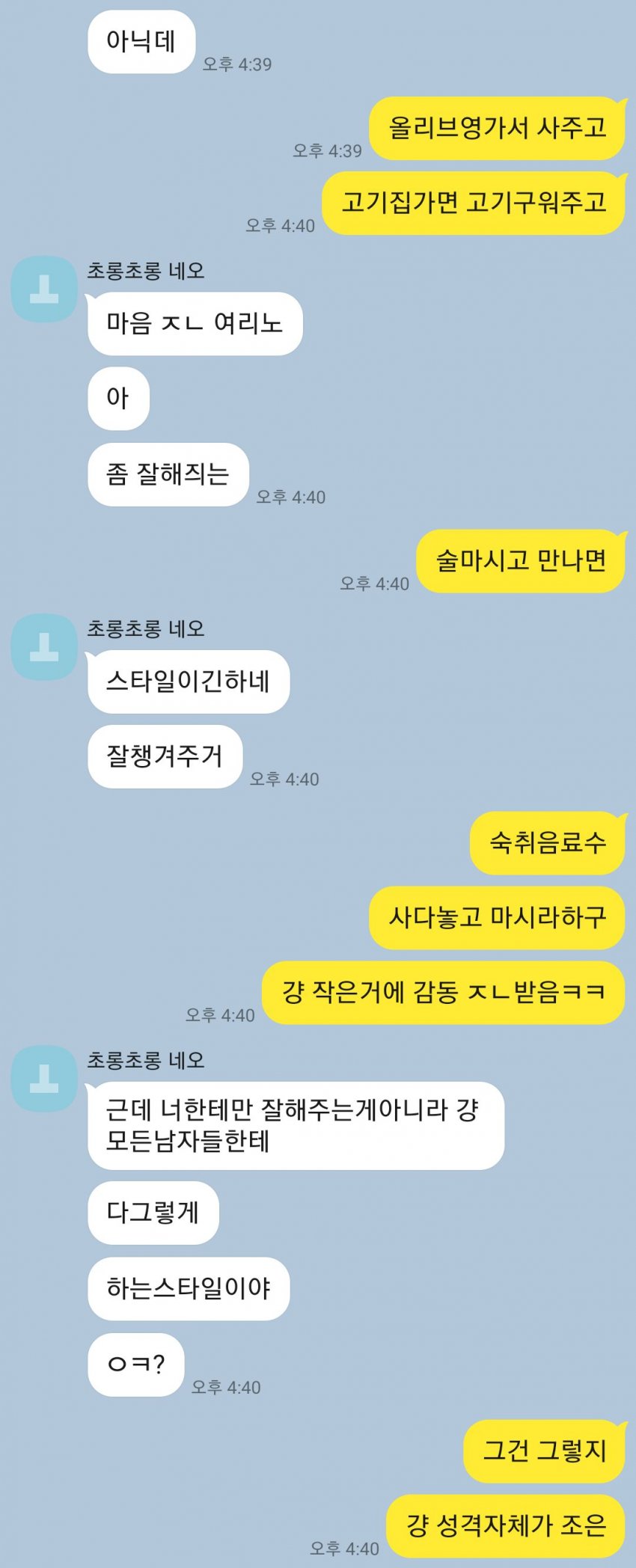Image resolution: width=636 pixels, height=1568 pixels.
Task: Open 초롱초롱 네오's avatar beside '스타일이긴하네' message
Action: [44, 647]
